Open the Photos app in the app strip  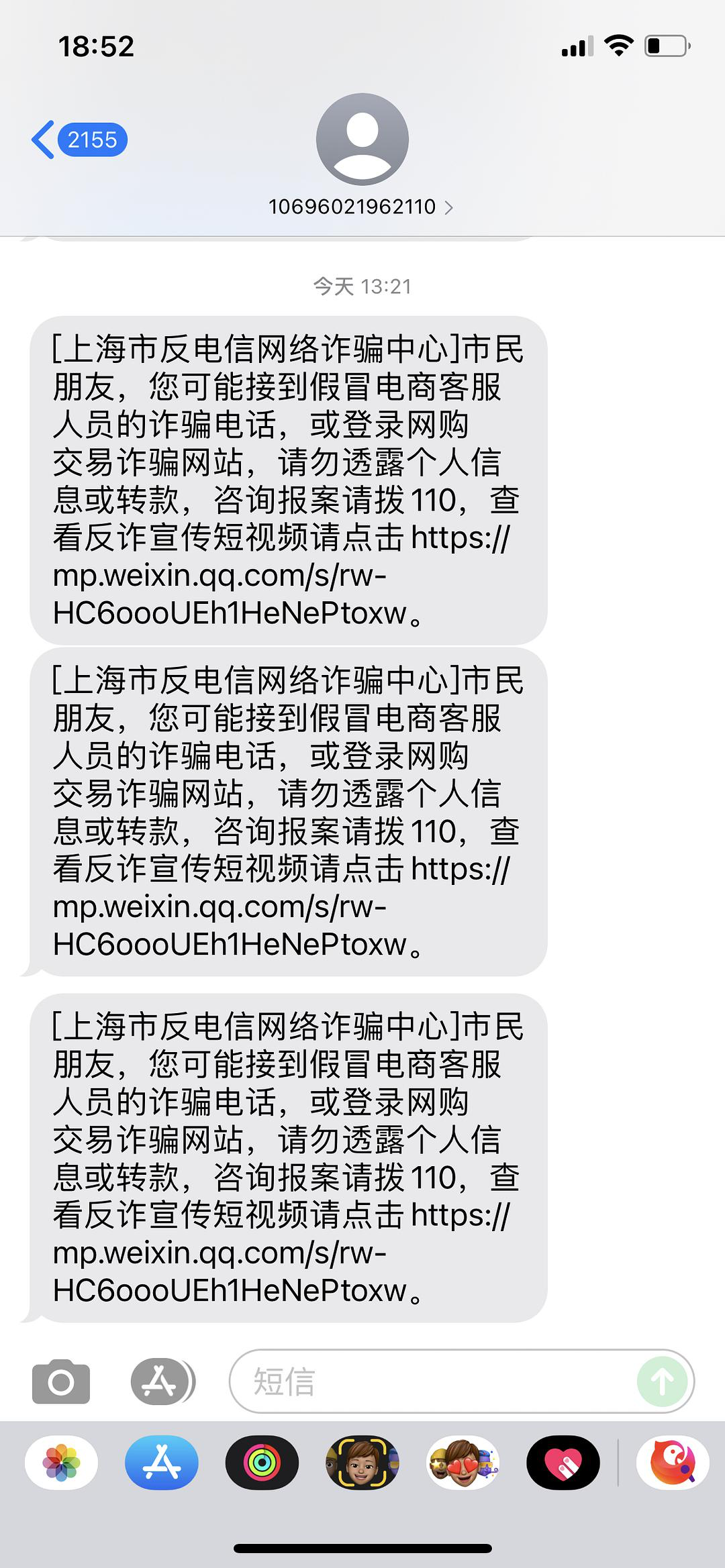pos(61,1463)
